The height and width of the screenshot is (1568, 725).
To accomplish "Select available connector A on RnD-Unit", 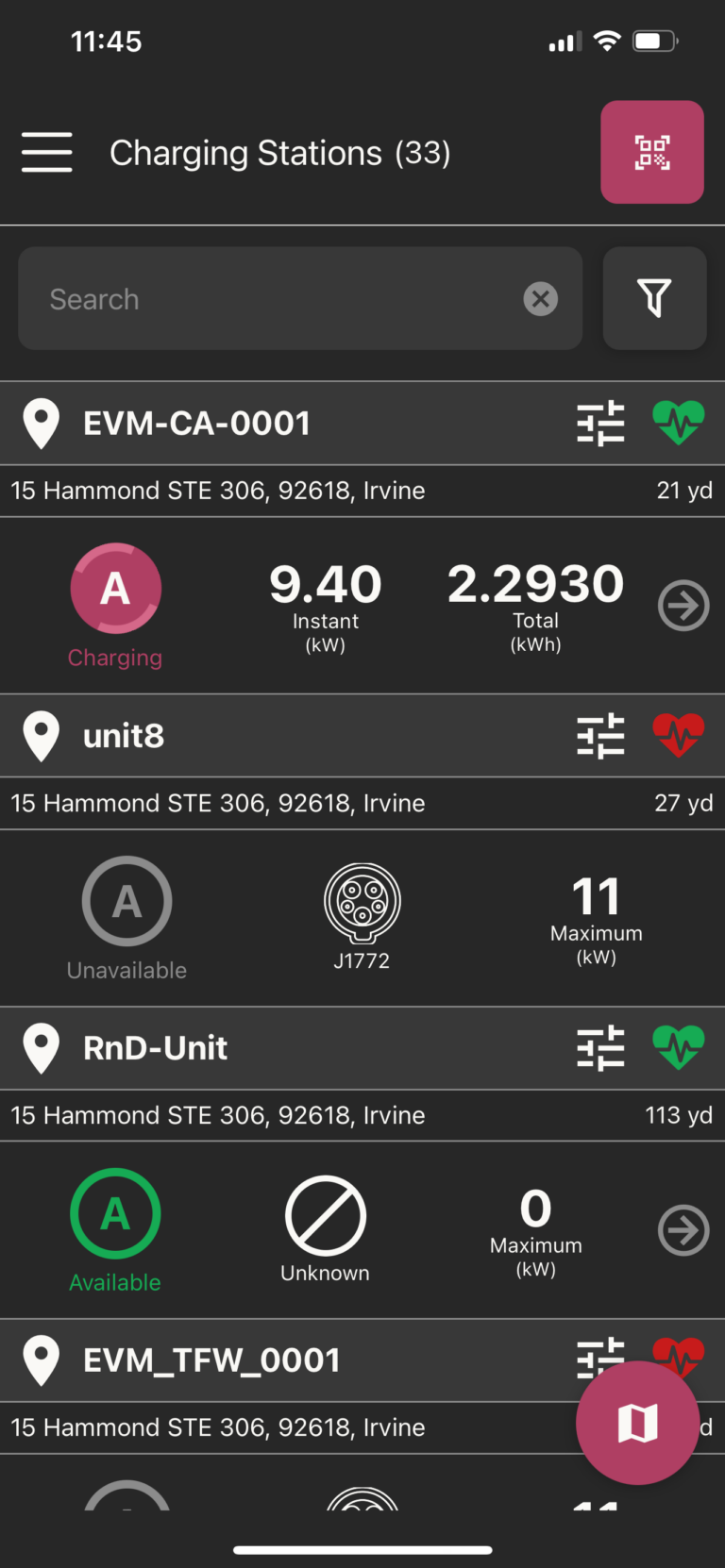I will point(115,1213).
